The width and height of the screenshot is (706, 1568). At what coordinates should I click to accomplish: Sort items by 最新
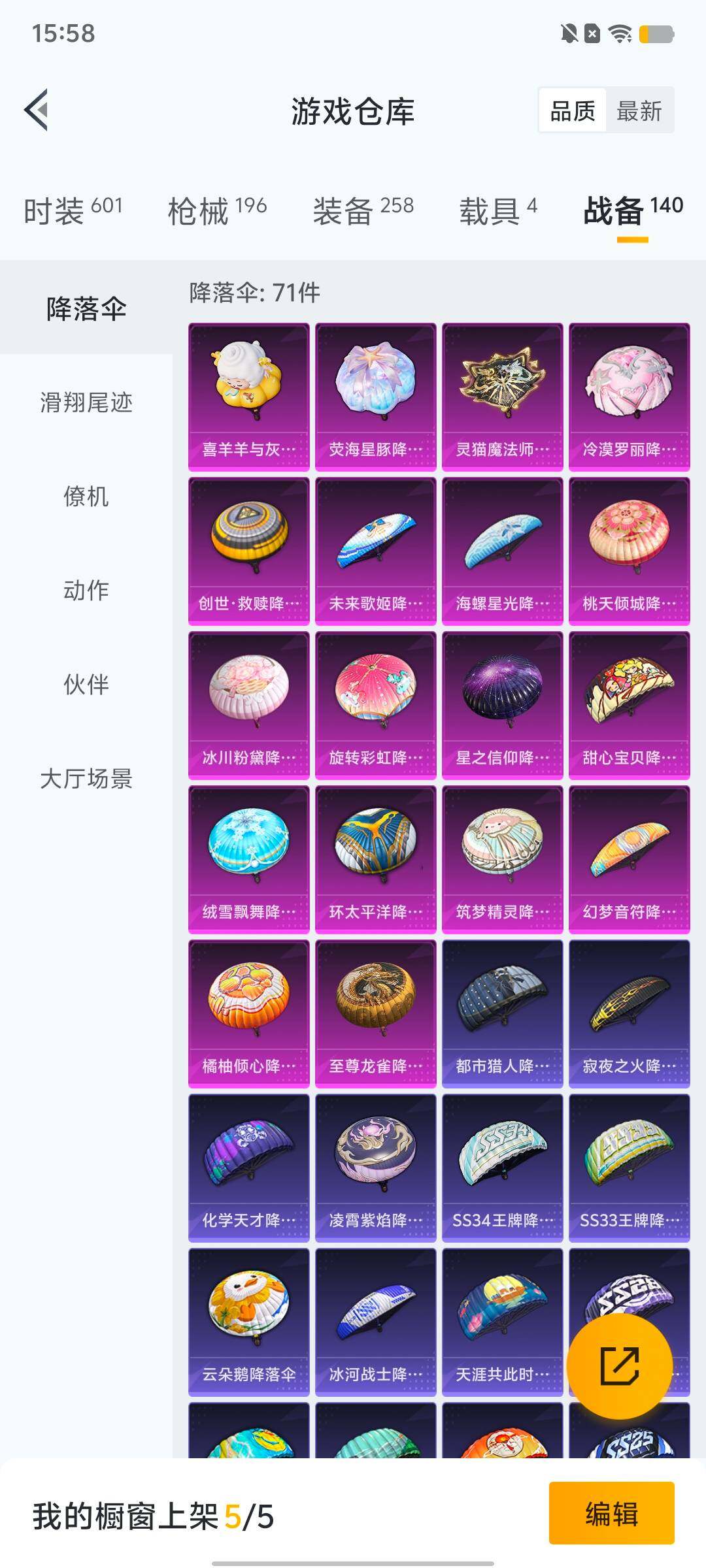pos(639,110)
